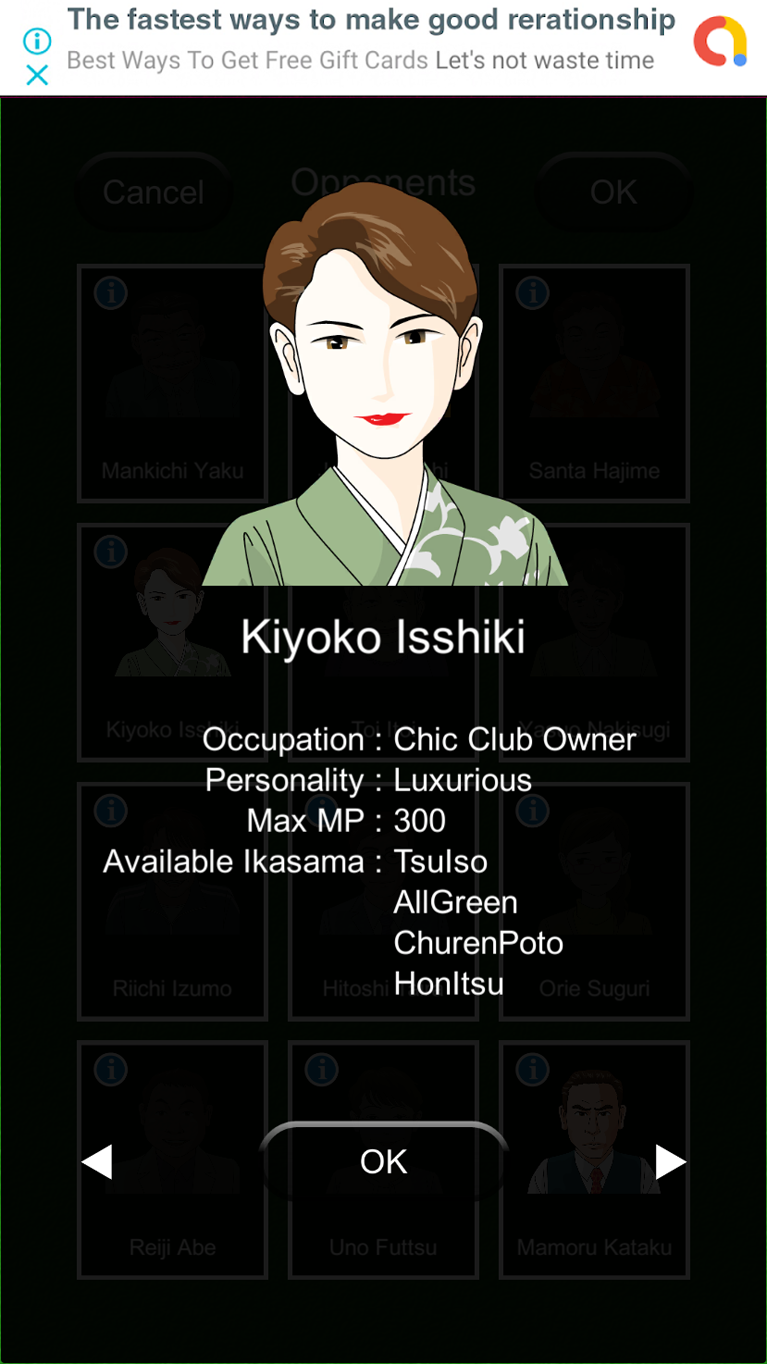Screen dimensions: 767x1364
Task: Show the previous opponent's profile
Action: 97,1161
